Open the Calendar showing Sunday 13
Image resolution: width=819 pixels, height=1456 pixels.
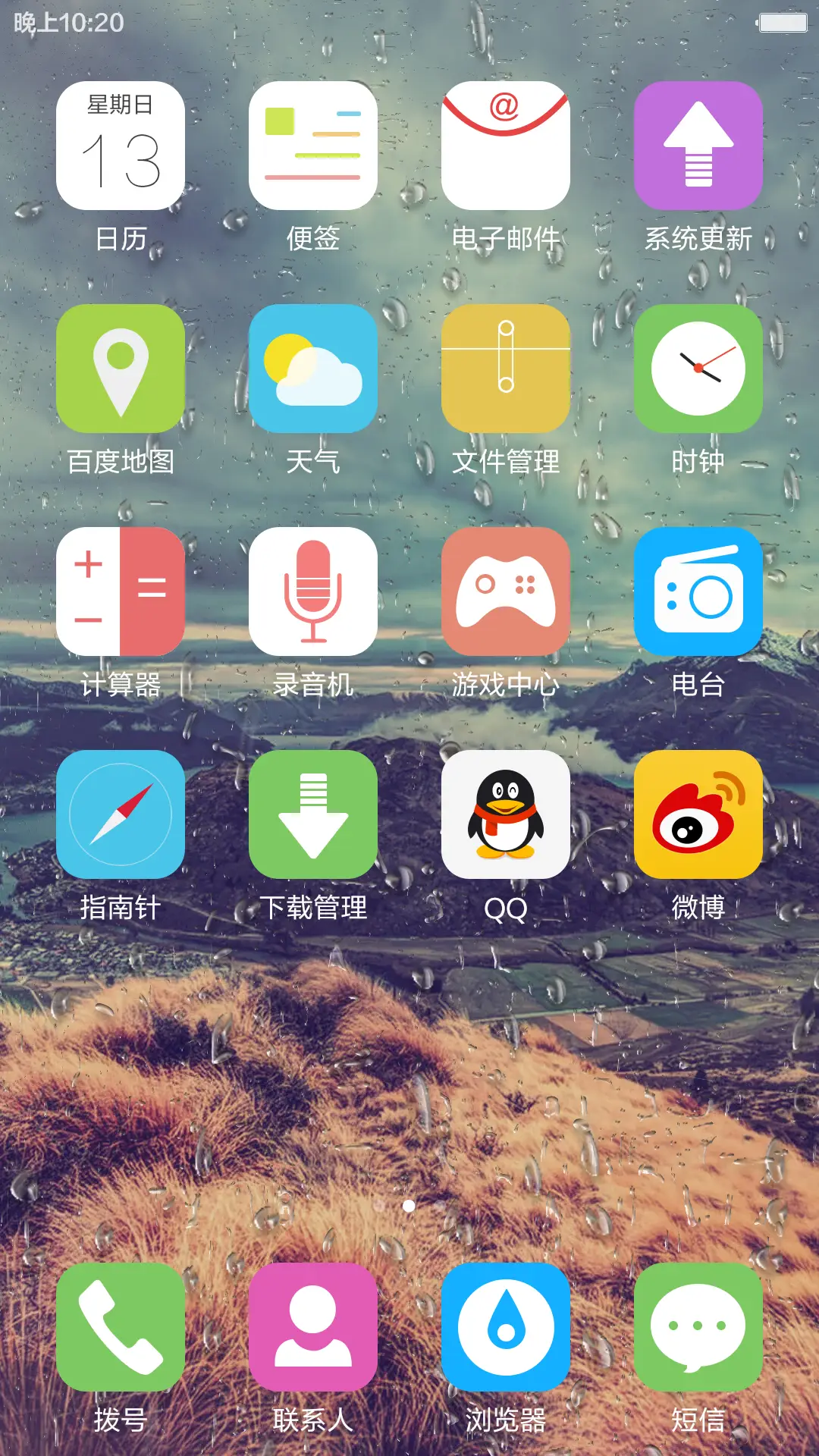tap(121, 146)
